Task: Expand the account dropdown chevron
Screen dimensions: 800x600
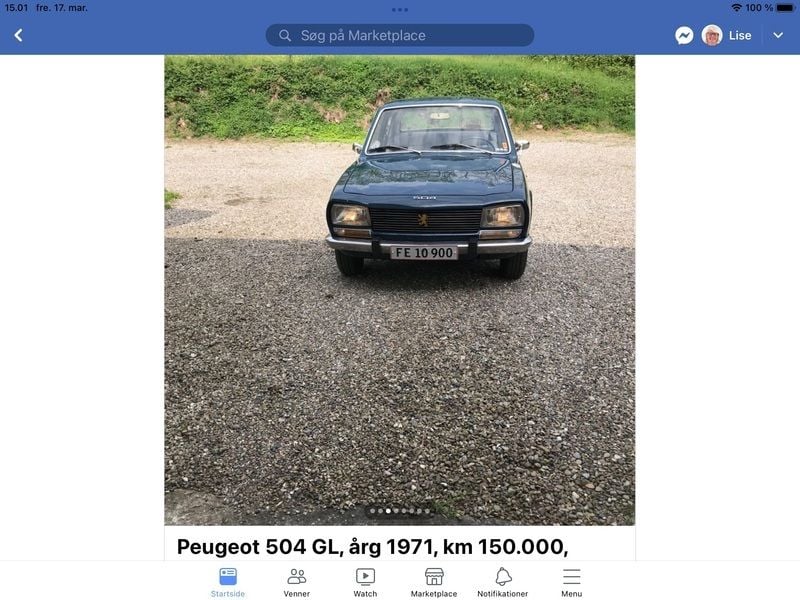Action: pos(778,35)
